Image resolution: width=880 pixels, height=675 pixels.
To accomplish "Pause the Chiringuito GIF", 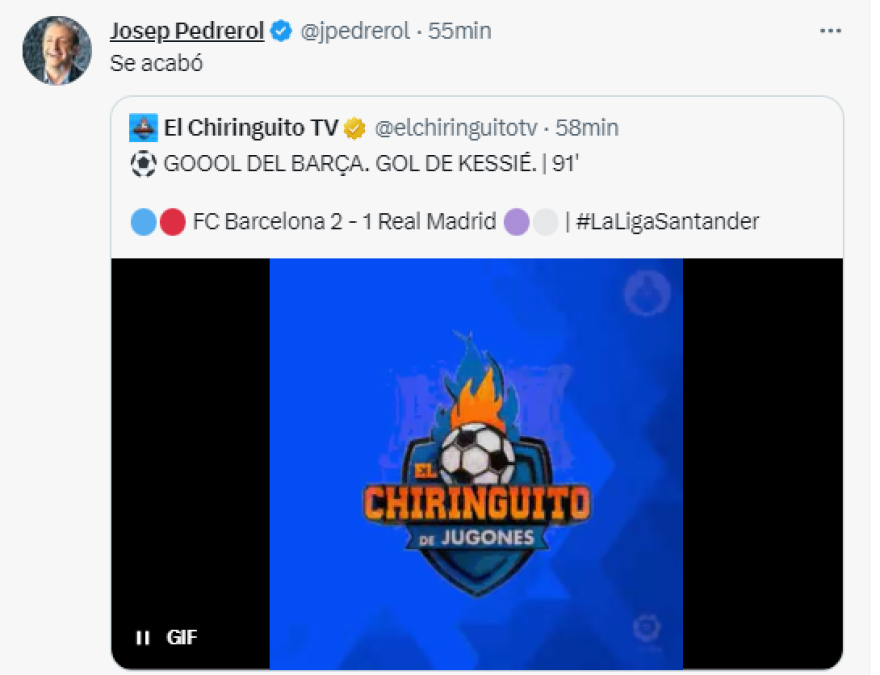I will (x=142, y=637).
